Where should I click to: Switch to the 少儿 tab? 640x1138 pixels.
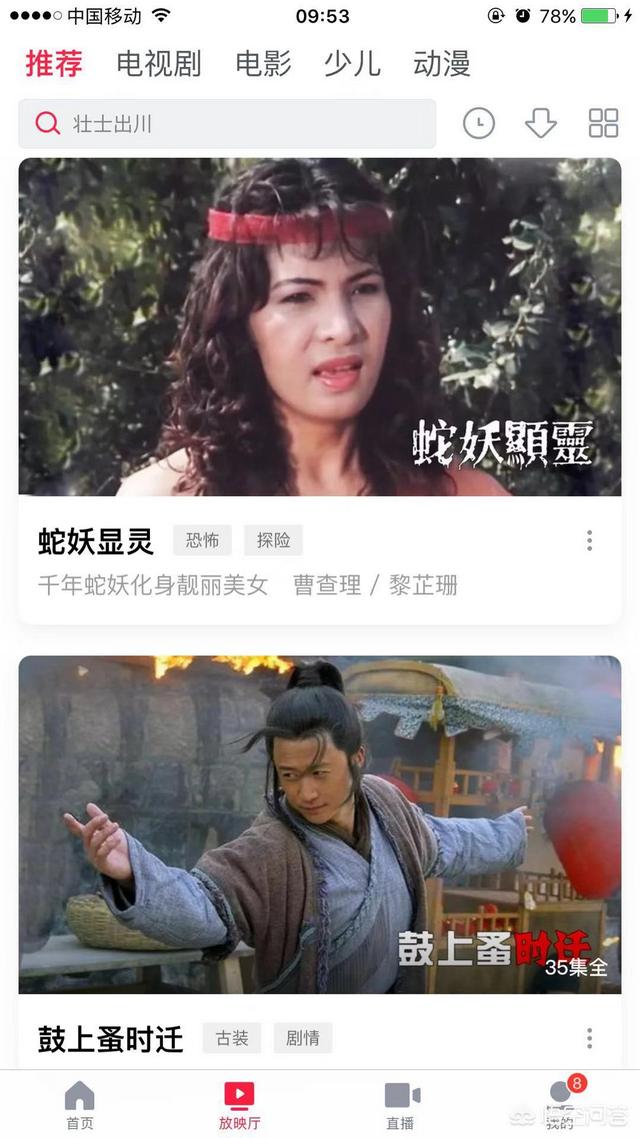click(352, 64)
